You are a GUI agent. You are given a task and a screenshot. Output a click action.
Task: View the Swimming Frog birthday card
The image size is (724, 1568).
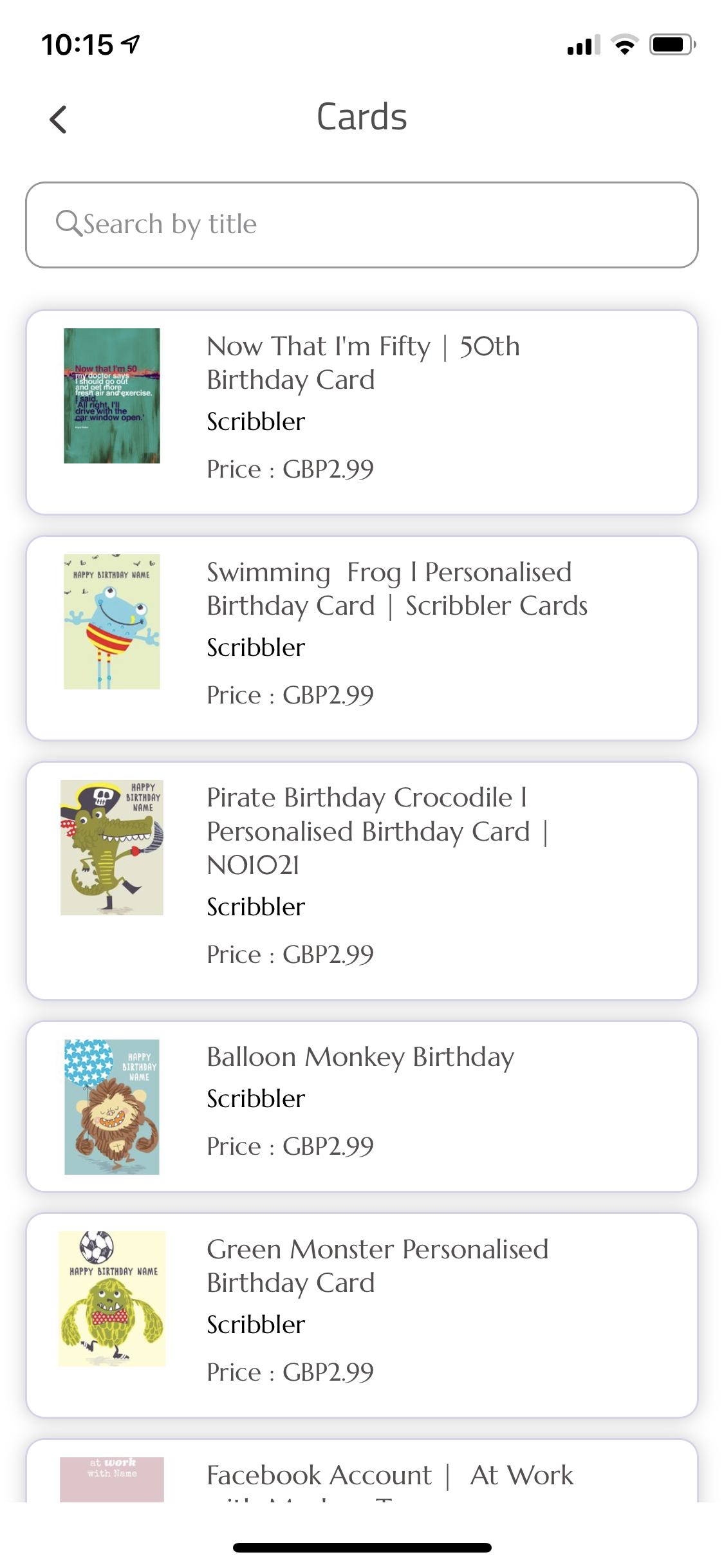[x=362, y=638]
